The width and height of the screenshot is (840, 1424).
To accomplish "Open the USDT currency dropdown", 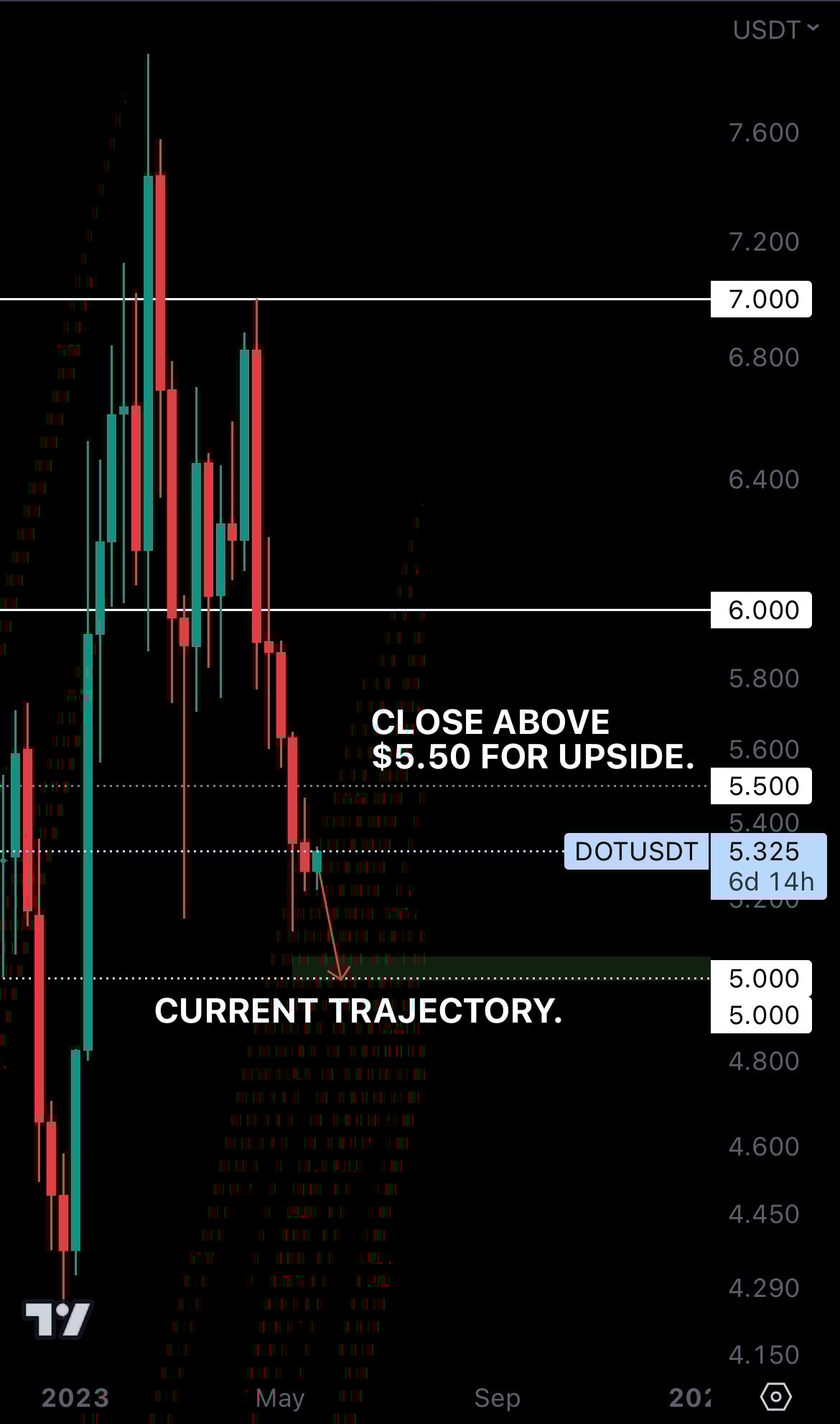I will click(x=775, y=29).
